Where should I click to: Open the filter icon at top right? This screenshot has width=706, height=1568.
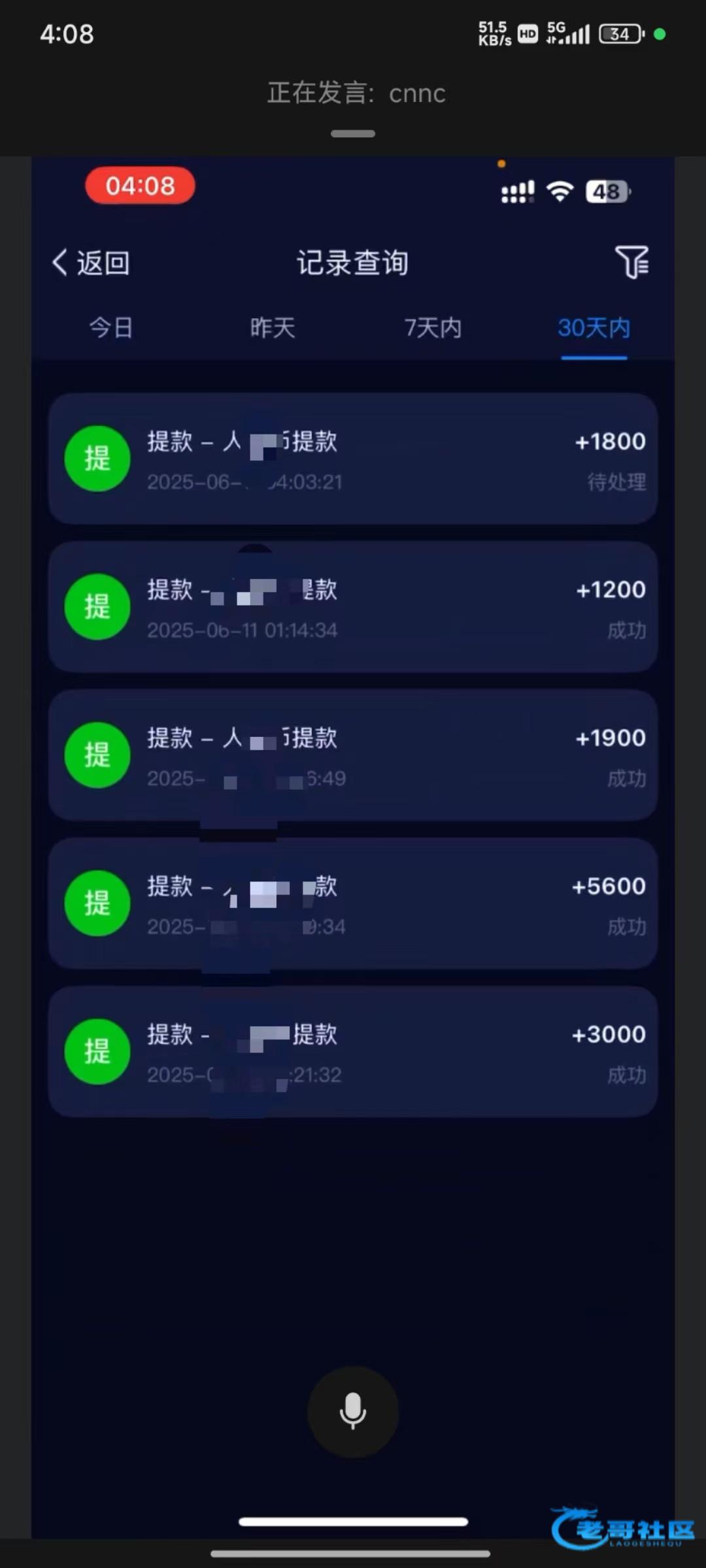(631, 263)
